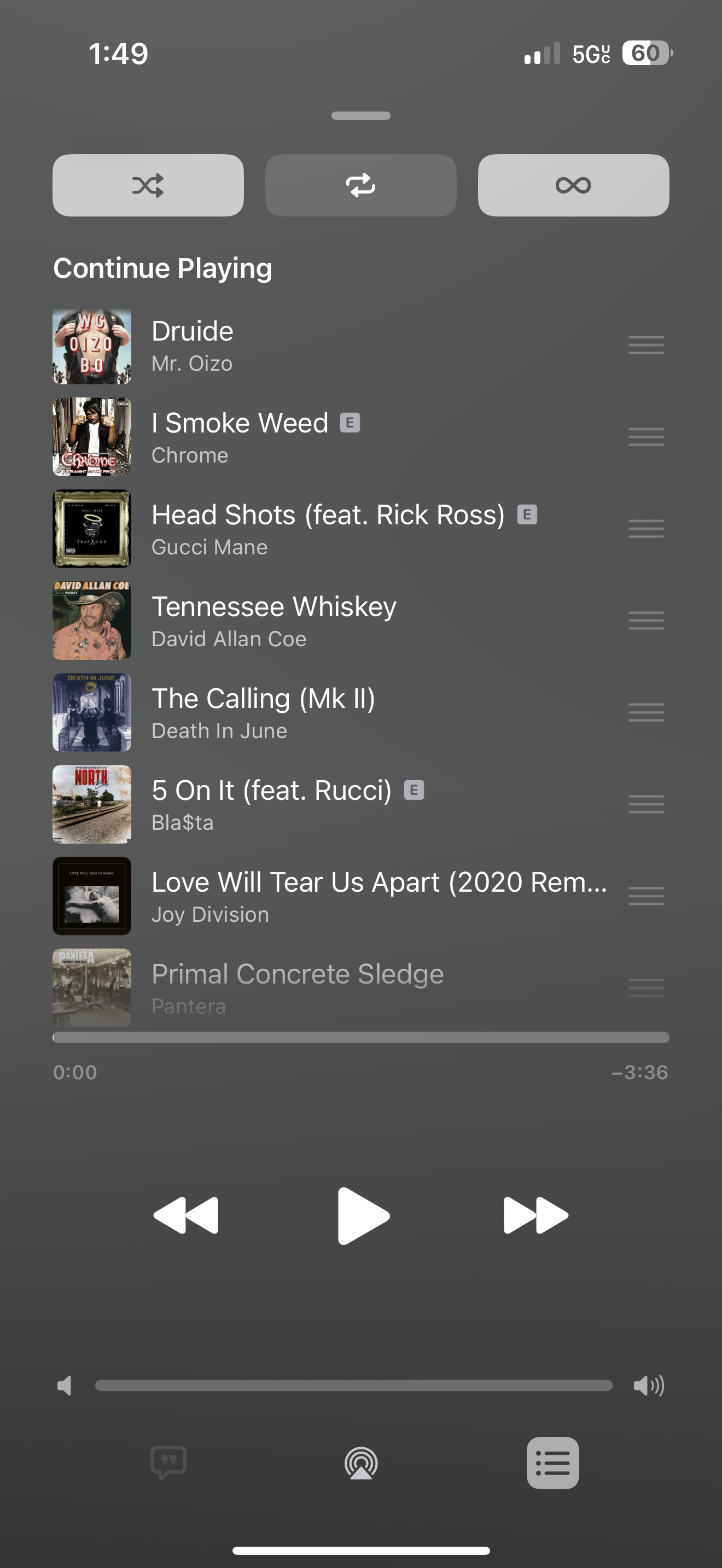Play Head Shots by Gucci Mane
722x1568 pixels.
[x=304, y=530]
